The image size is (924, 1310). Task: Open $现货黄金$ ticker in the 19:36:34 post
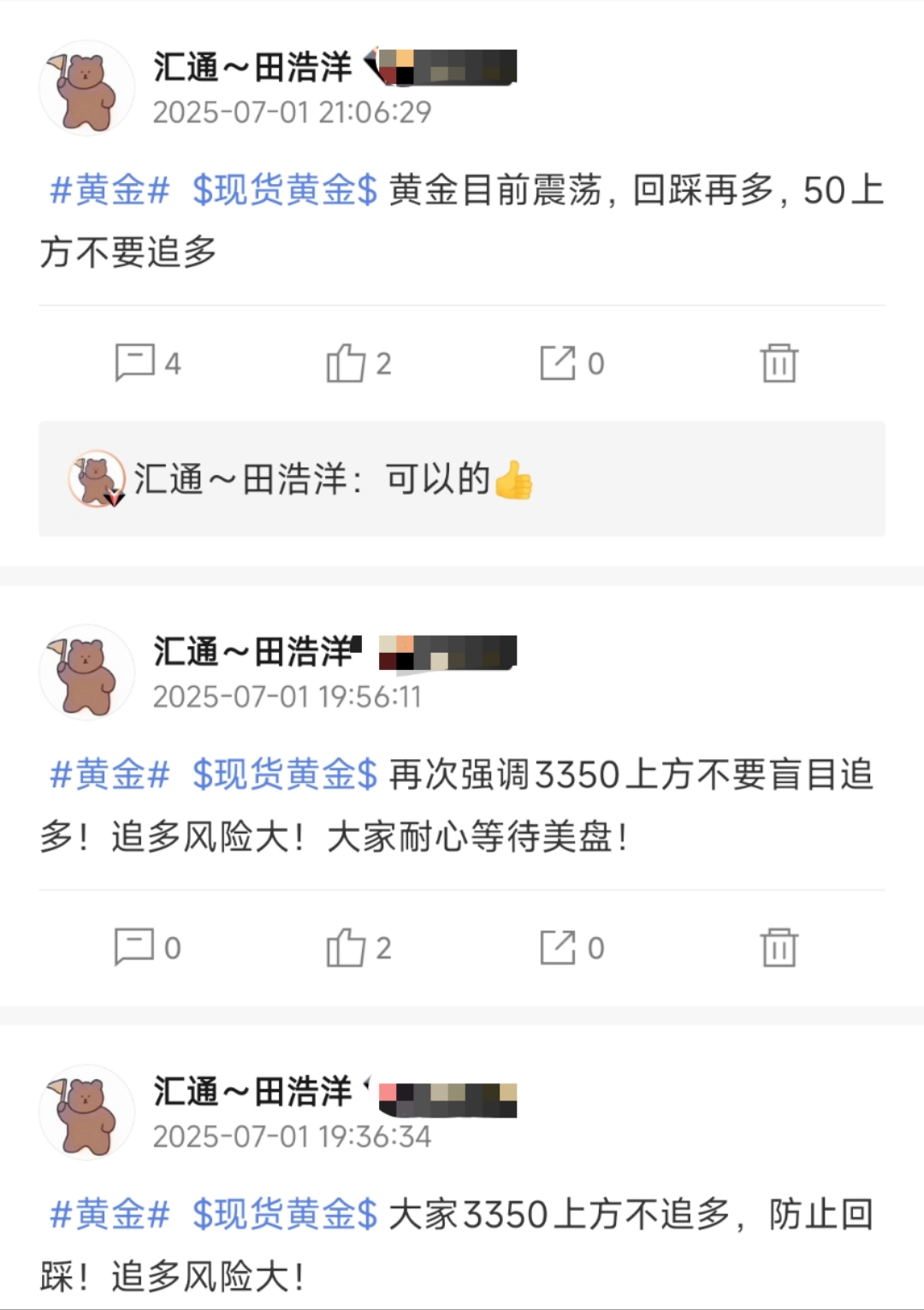point(284,1214)
